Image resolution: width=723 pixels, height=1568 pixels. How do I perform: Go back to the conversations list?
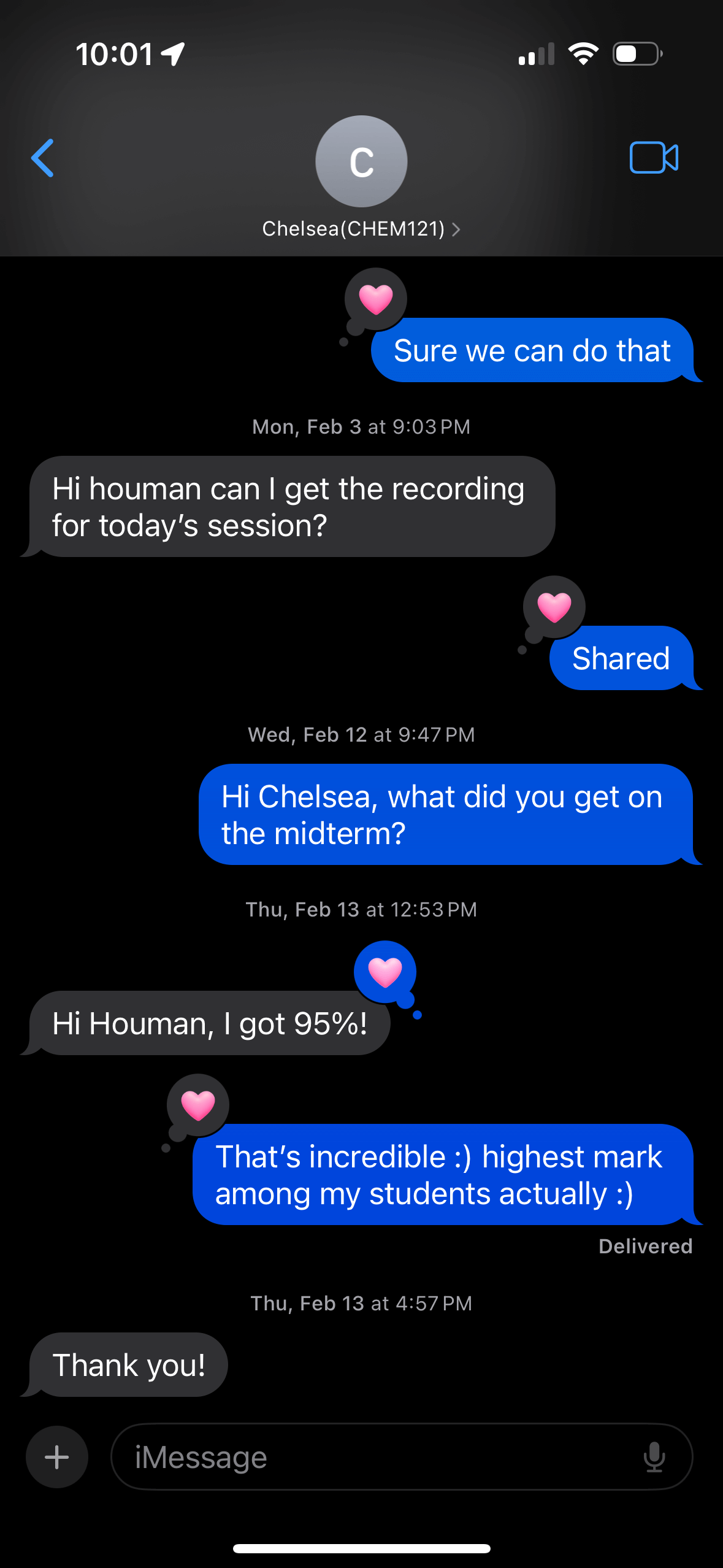(x=43, y=158)
